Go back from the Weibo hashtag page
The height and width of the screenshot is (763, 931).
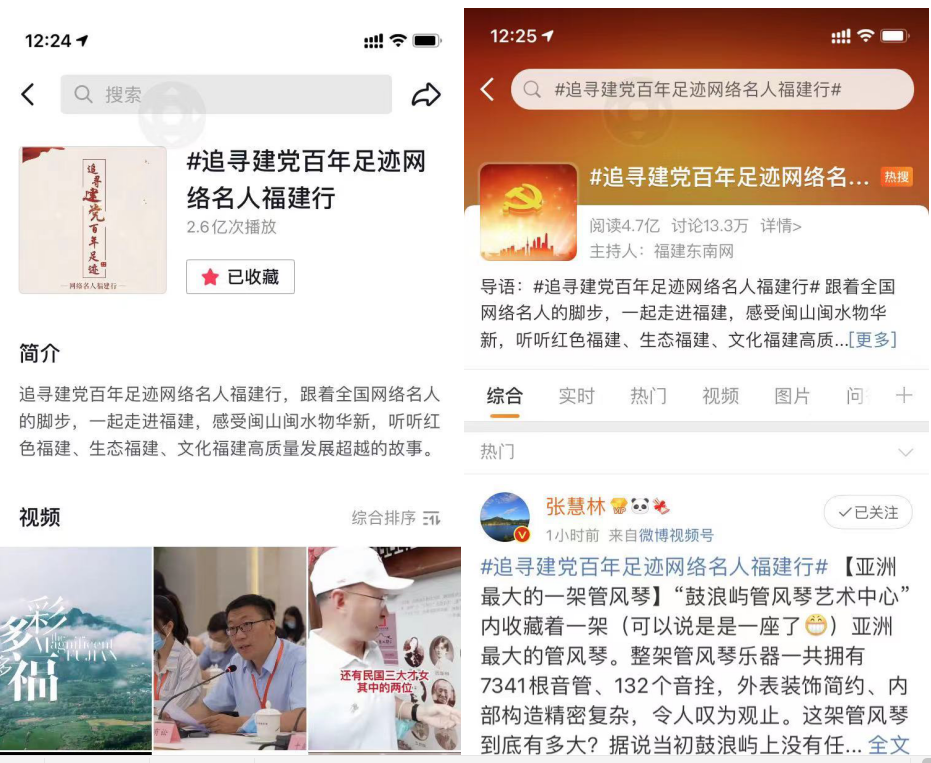tap(487, 90)
